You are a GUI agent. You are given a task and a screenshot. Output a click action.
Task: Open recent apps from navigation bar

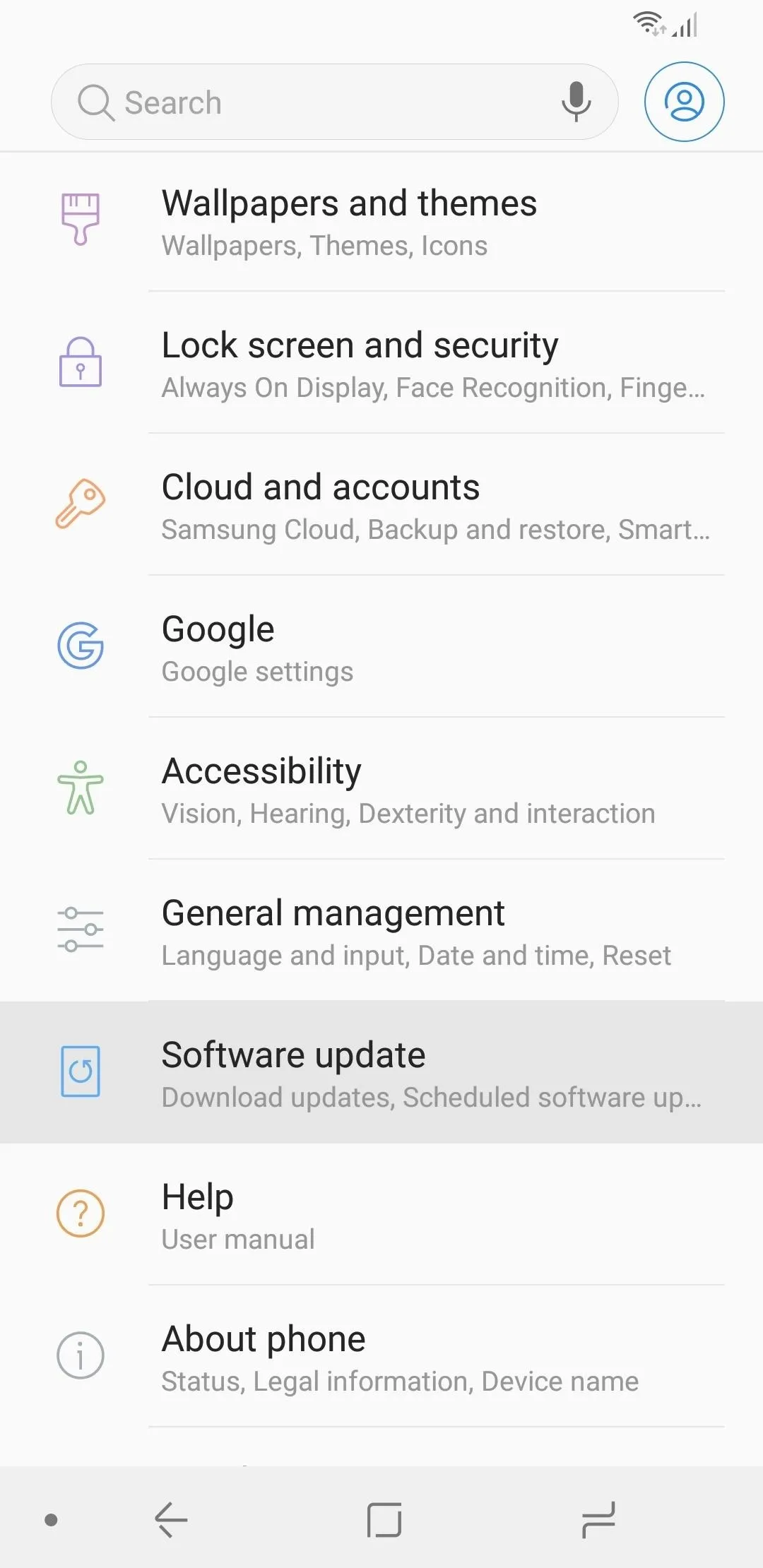click(598, 1519)
